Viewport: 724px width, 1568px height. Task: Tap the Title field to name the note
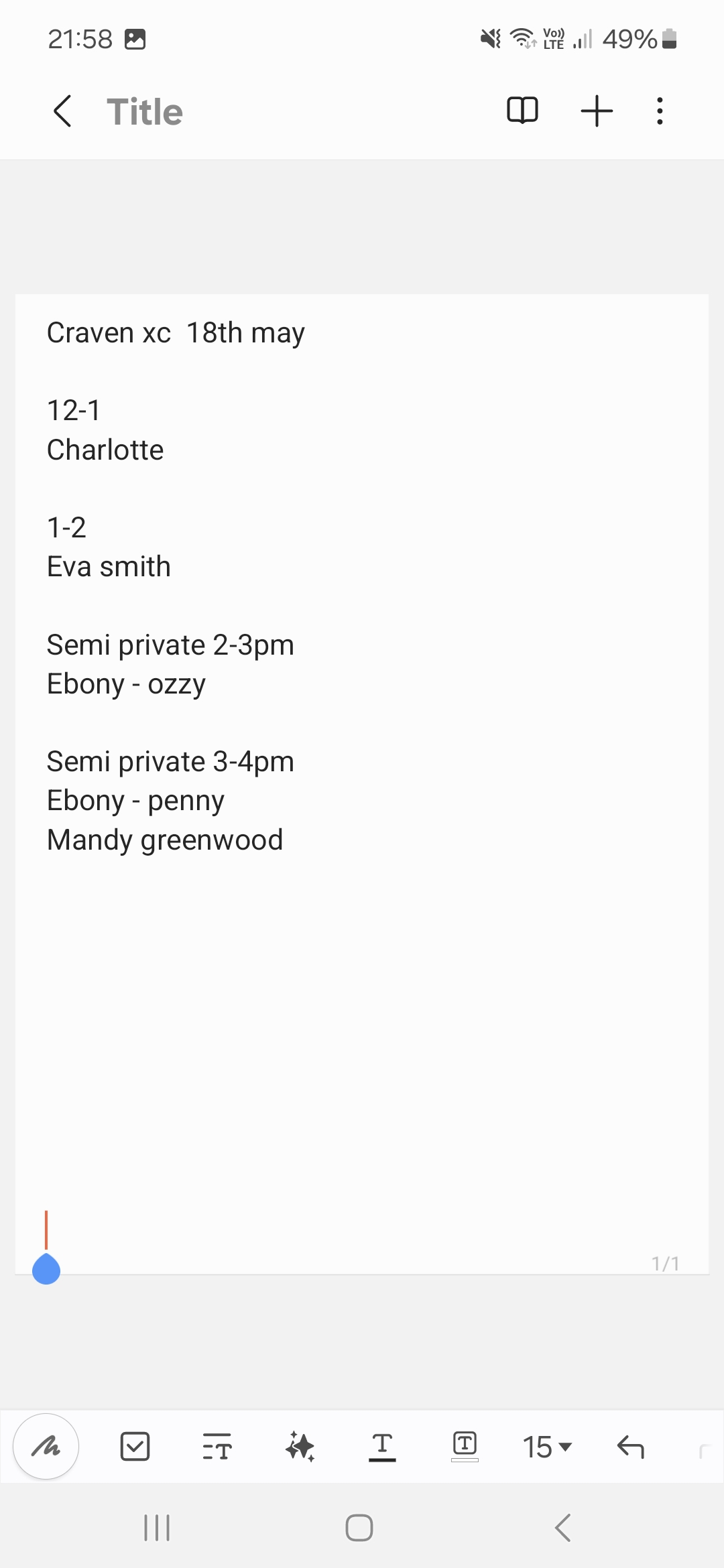click(145, 111)
